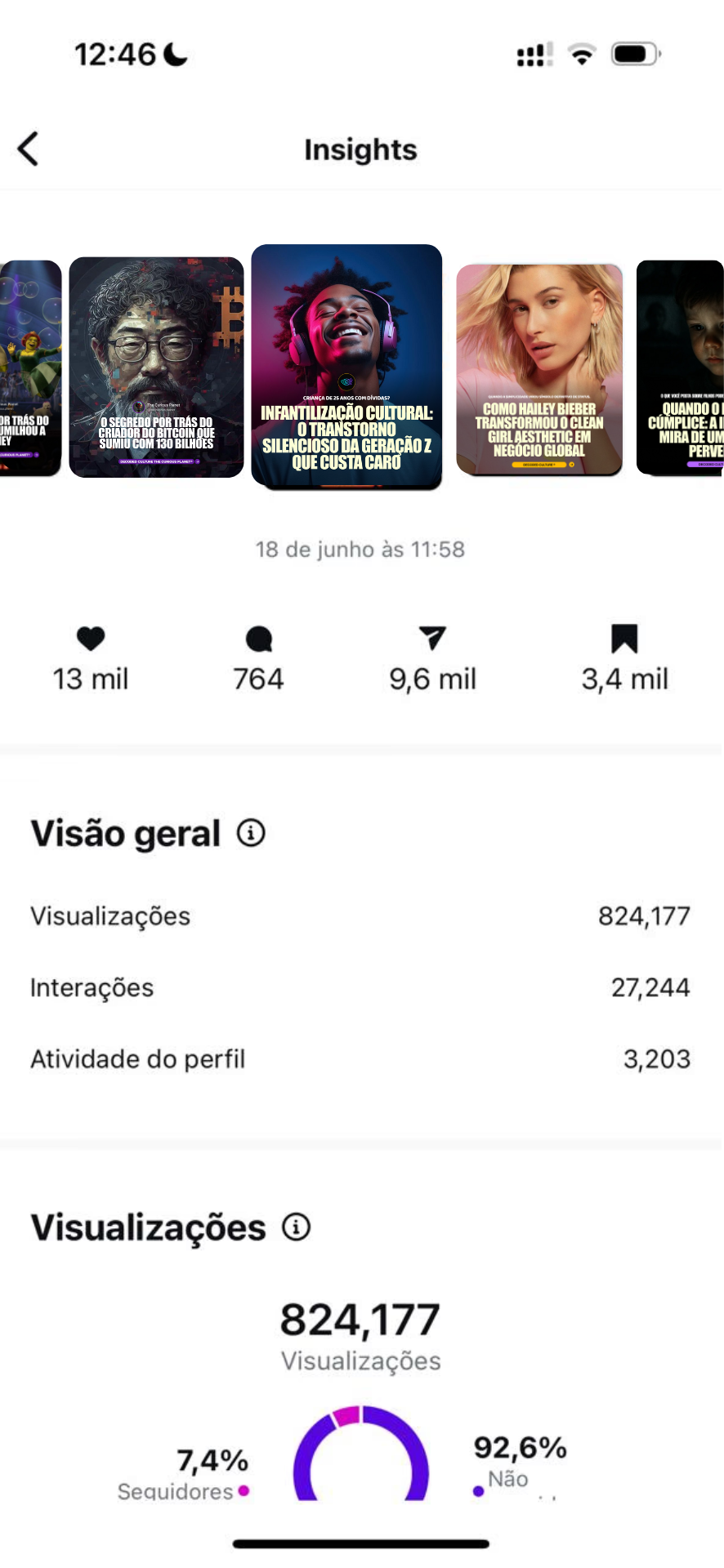724x1568 pixels.
Task: Go back from the Insights screen
Action: tap(29, 149)
